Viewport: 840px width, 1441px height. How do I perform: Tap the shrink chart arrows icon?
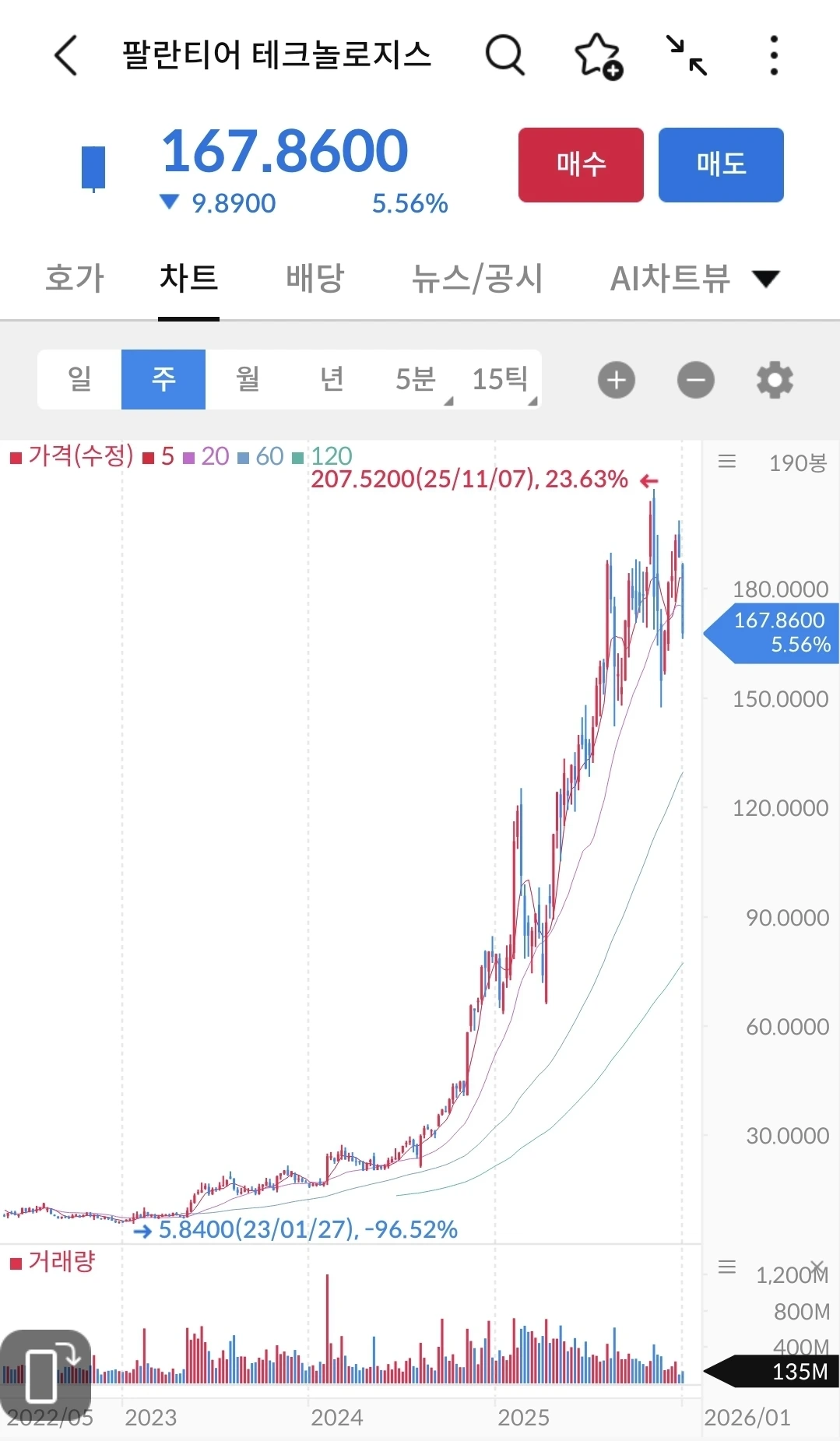pos(687,56)
